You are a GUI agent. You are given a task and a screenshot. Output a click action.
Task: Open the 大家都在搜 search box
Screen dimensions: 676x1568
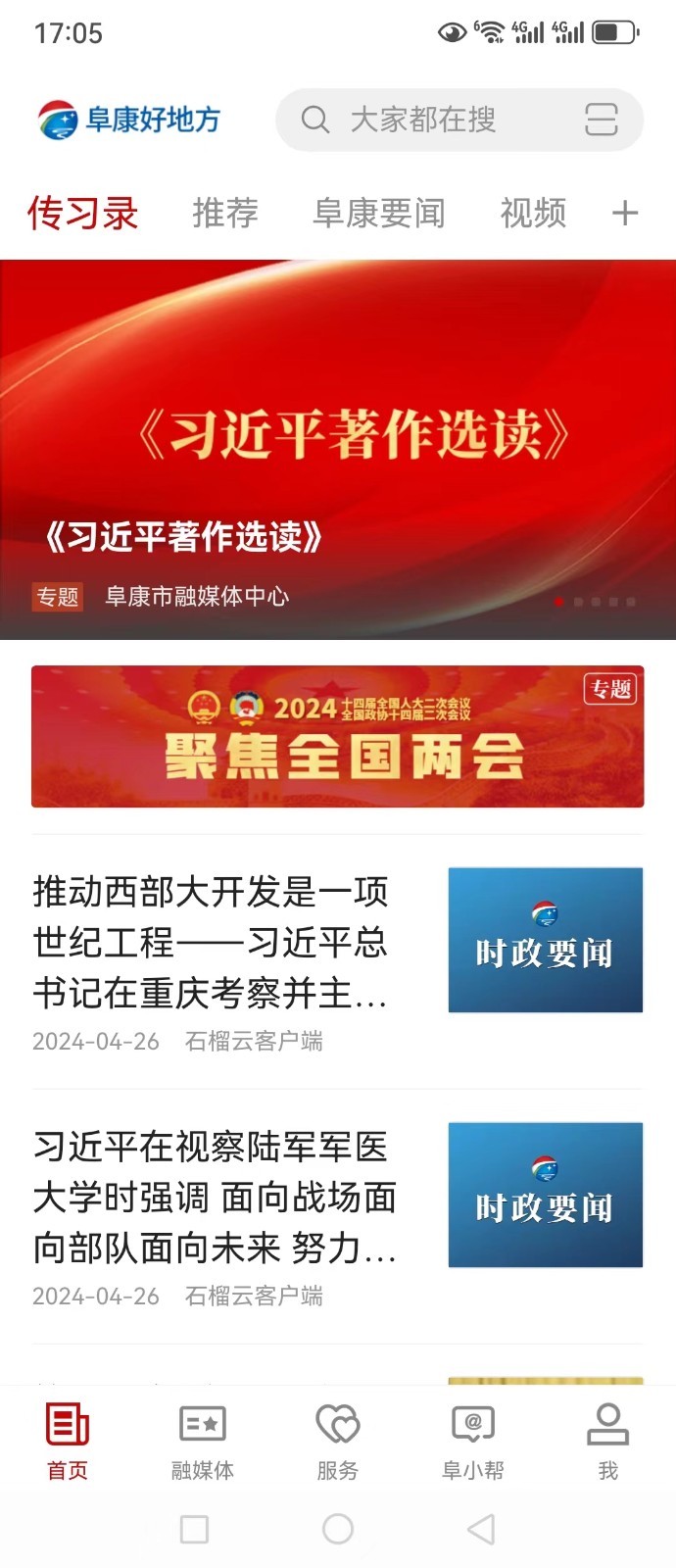coord(421,120)
